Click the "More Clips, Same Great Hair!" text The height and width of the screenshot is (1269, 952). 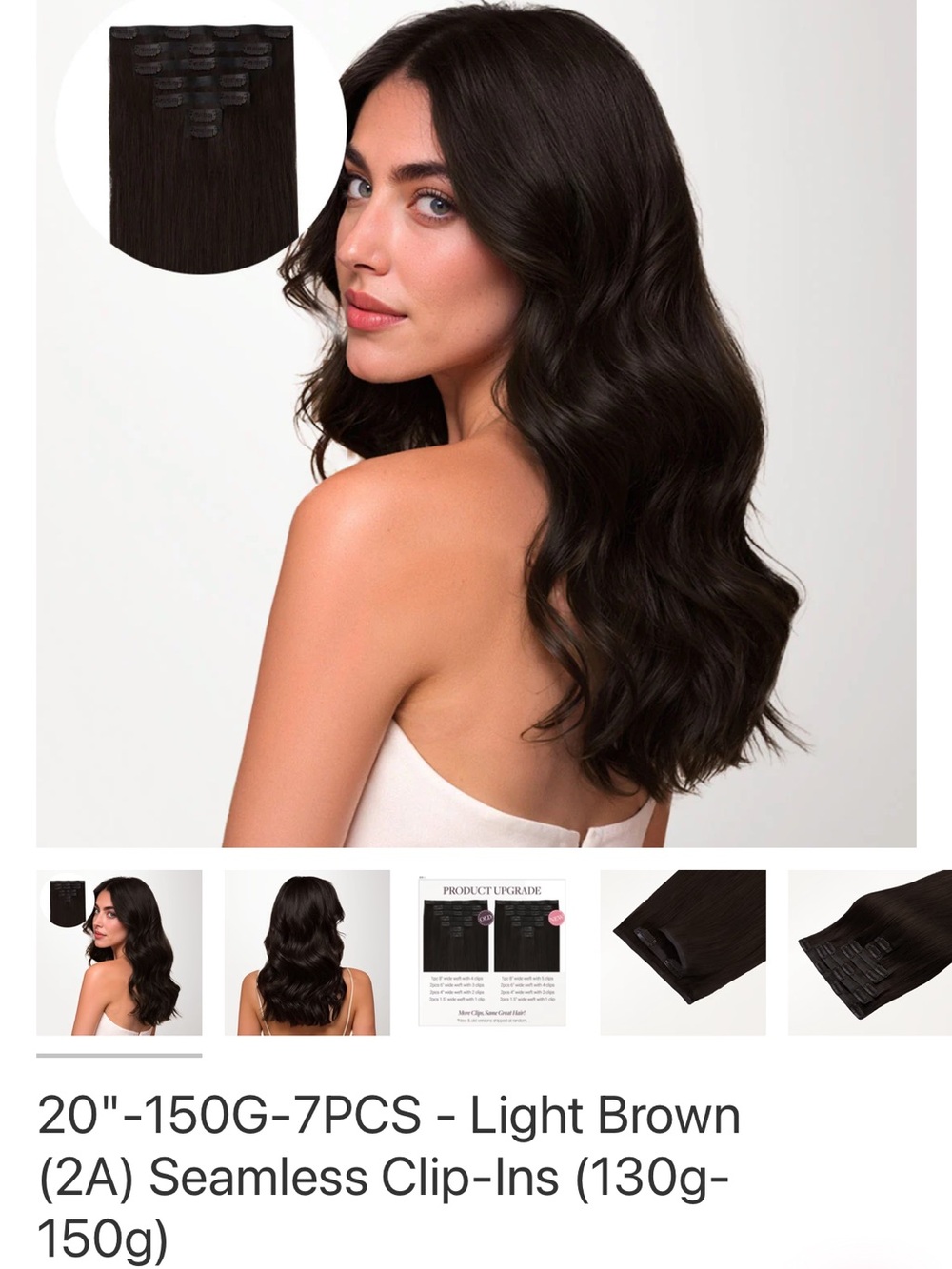click(x=491, y=1013)
